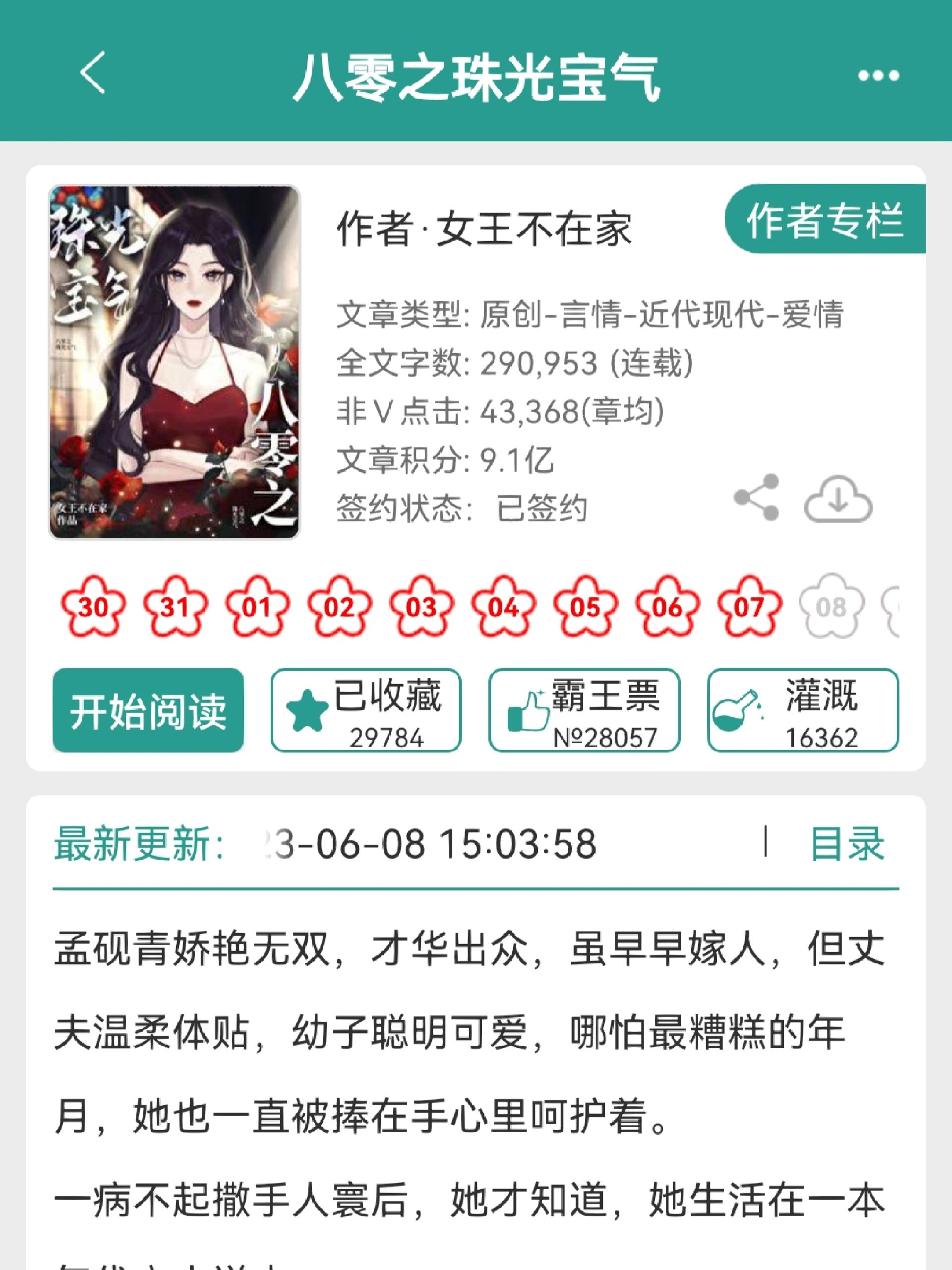Toggle the 已收藏 favorite button
952x1270 pixels.
(x=366, y=710)
